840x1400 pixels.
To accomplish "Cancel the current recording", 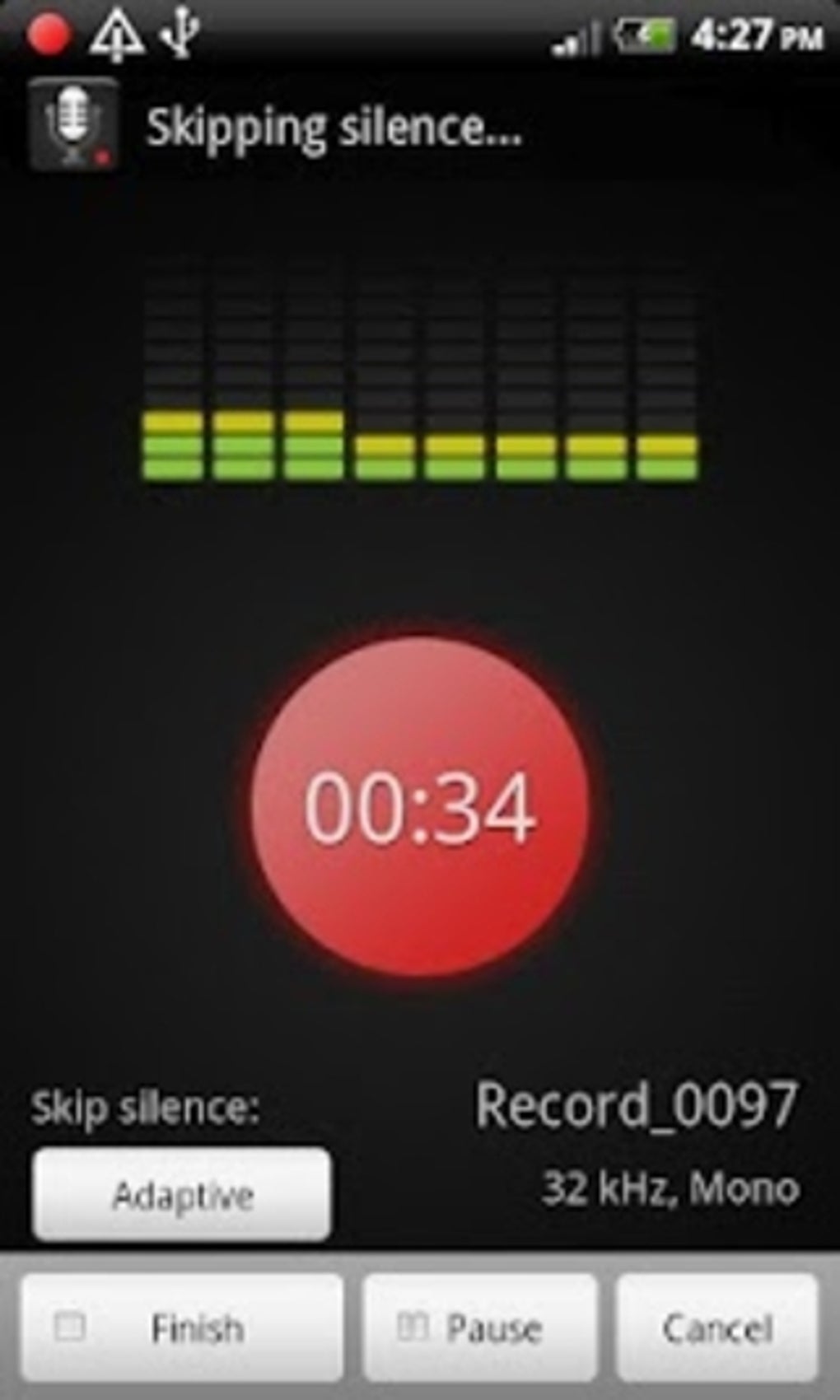I will 717,1328.
